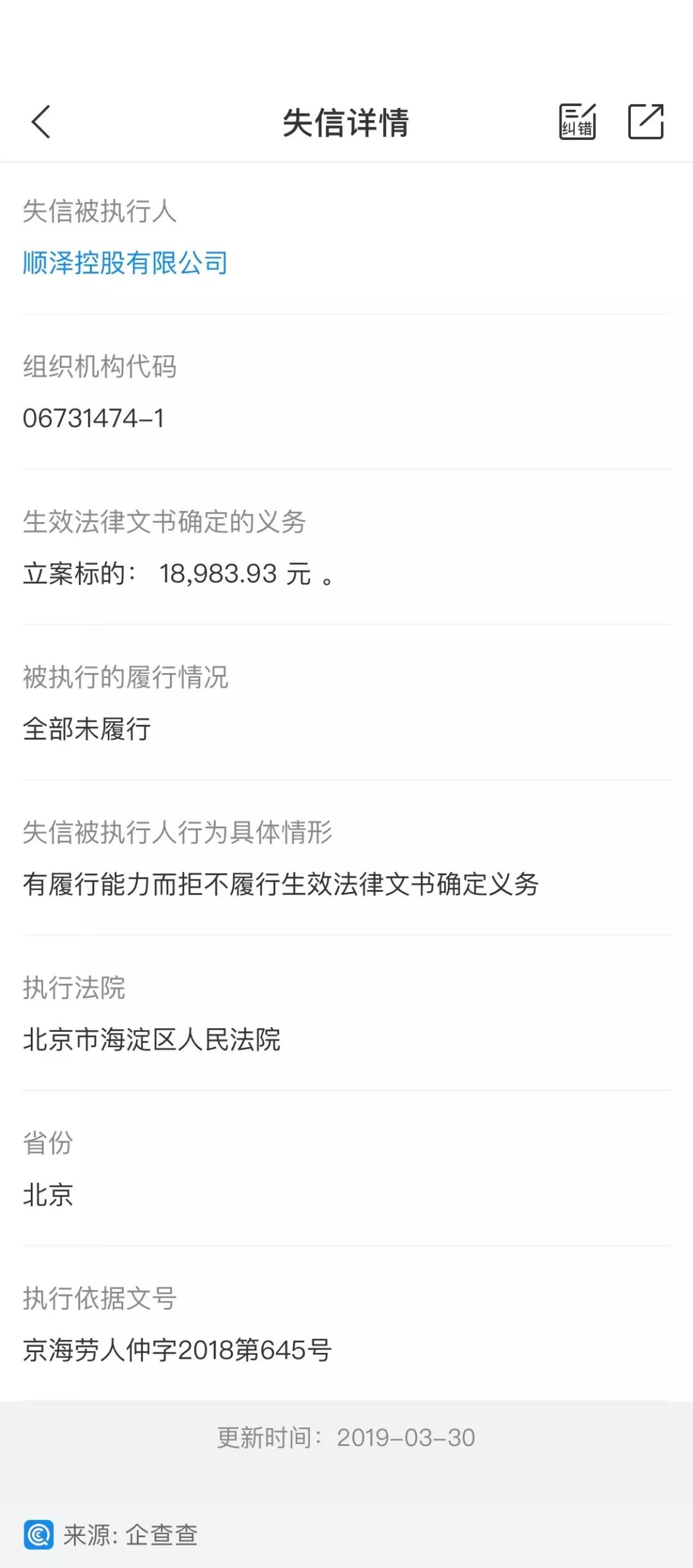Open the 纠错 error correction icon

pos(577,121)
